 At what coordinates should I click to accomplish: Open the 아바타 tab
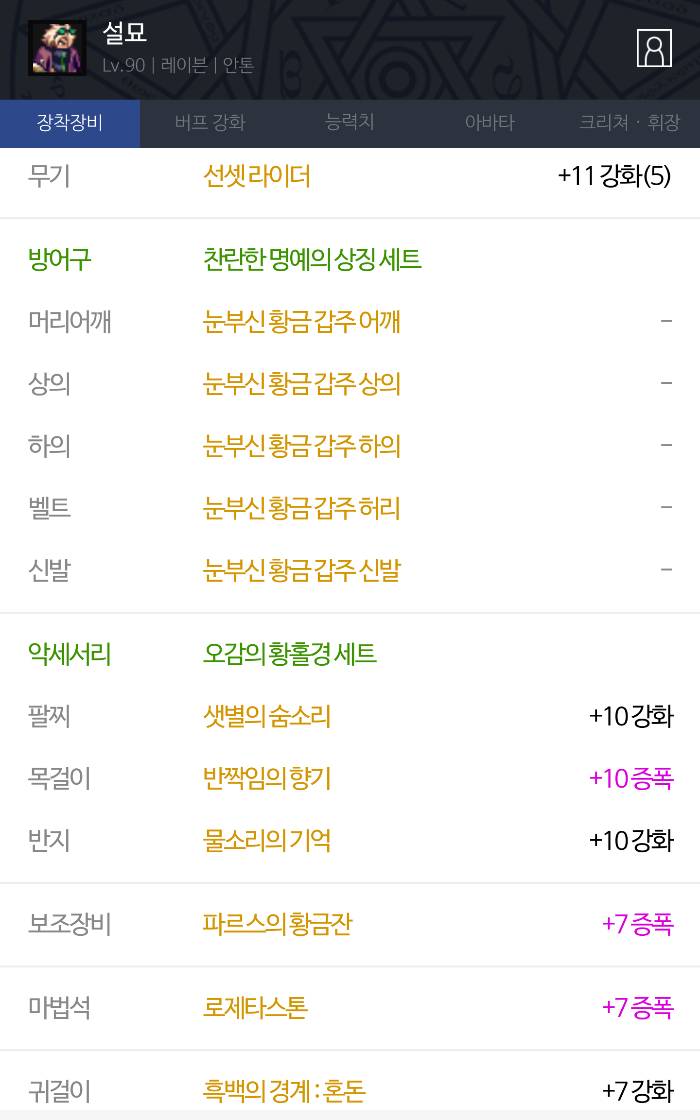[x=490, y=123]
